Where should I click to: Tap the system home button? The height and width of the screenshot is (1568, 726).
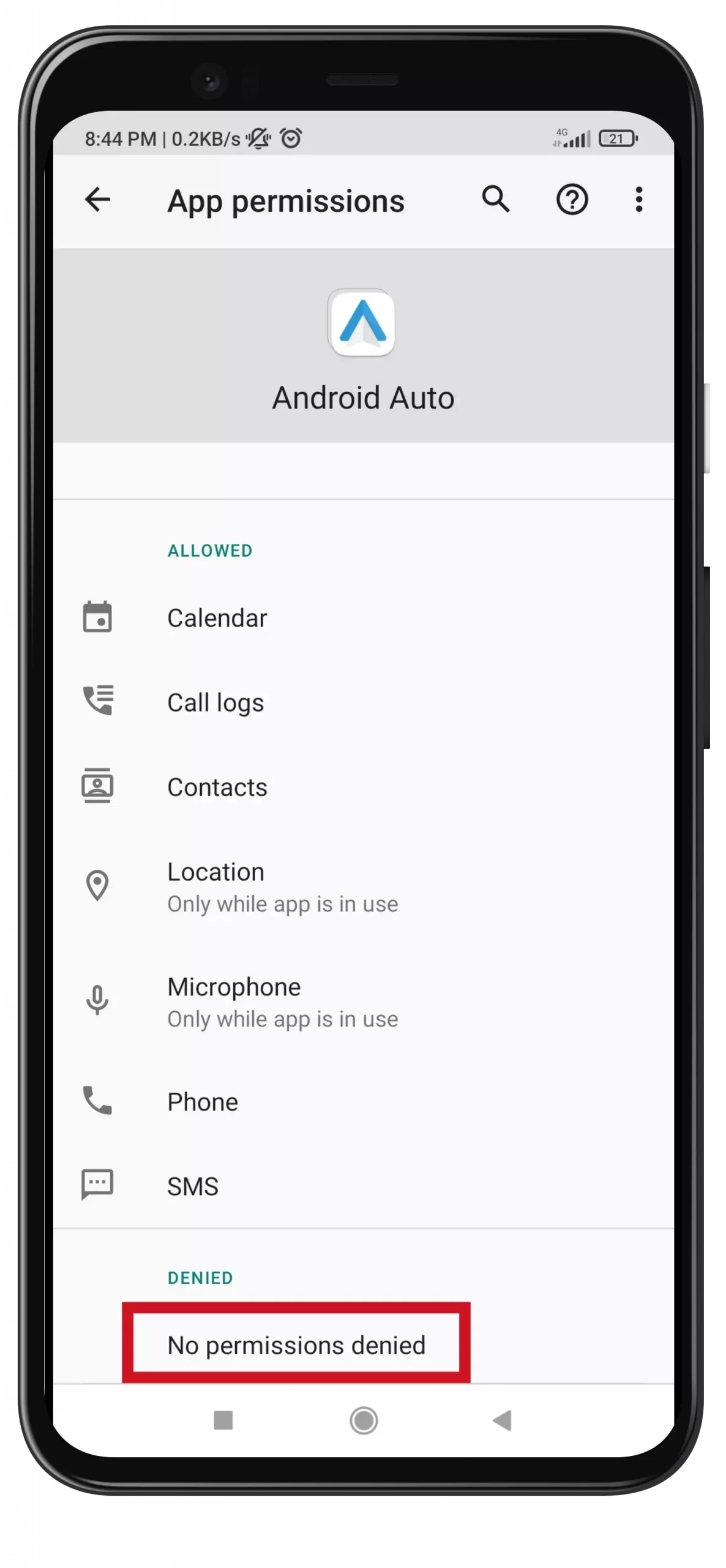click(364, 1420)
